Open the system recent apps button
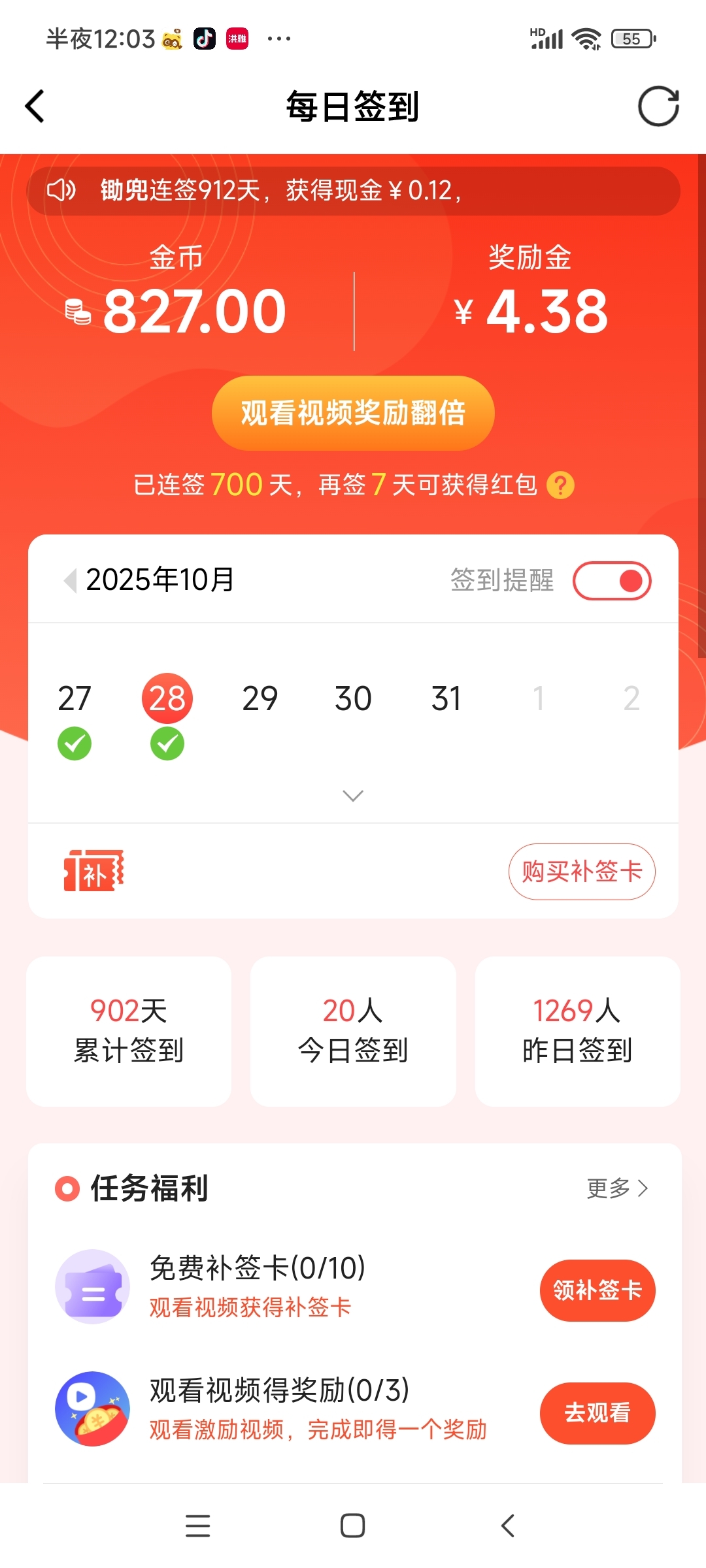Screen dimensions: 706x1568 [197, 1526]
